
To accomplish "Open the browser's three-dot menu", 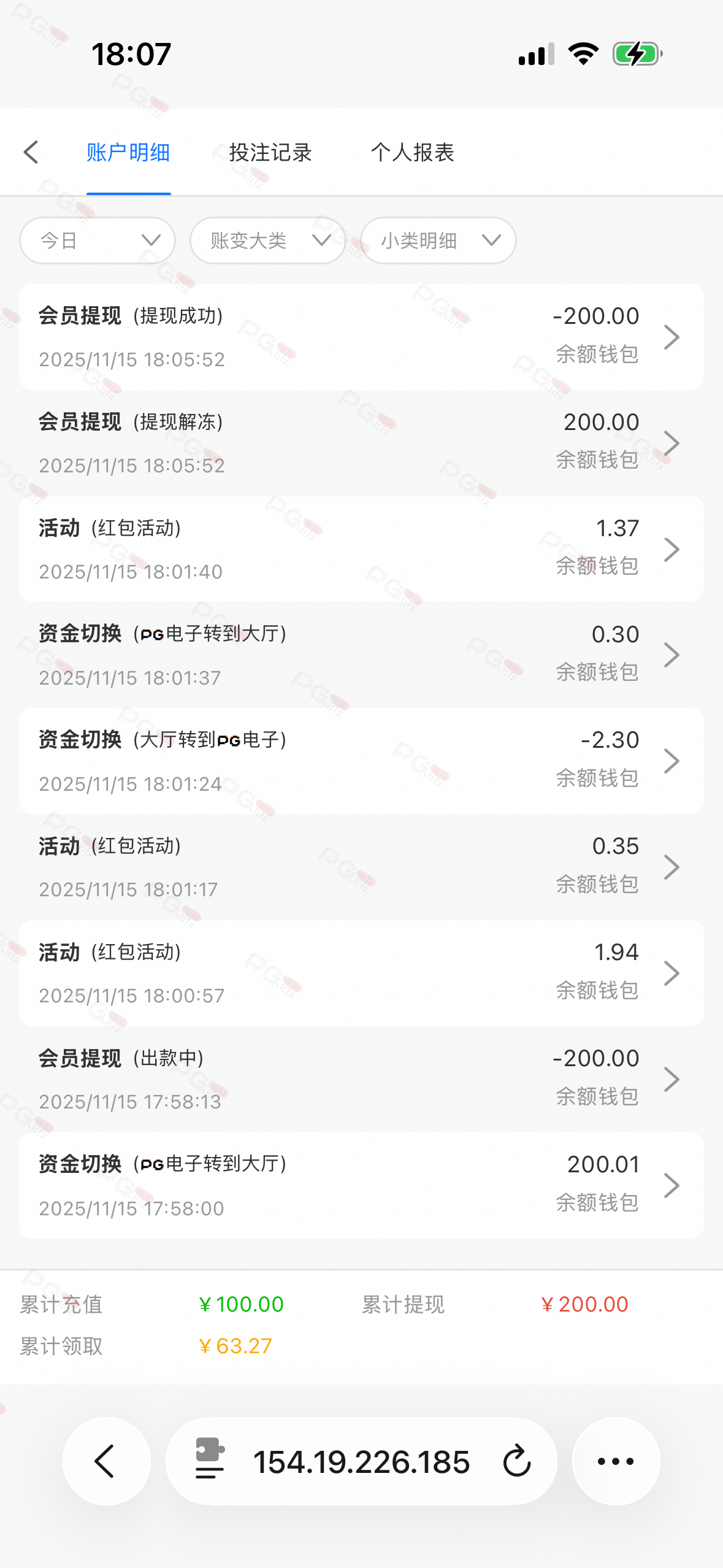I will 616,1461.
